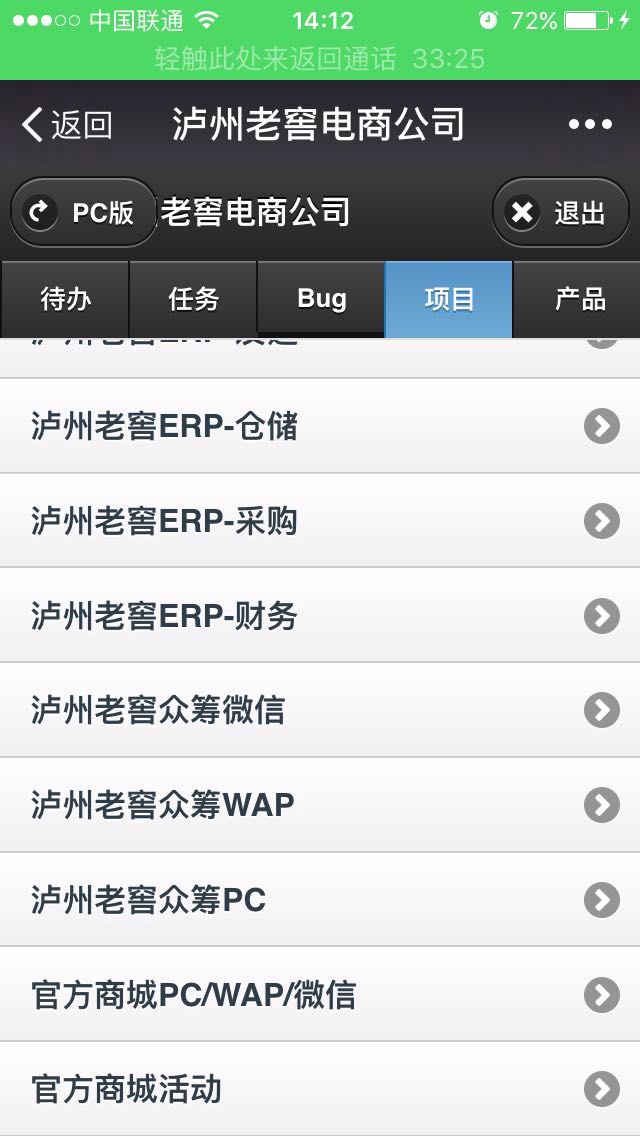Open the three-dot overflow menu
Viewport: 640px width, 1136px height.
[590, 125]
